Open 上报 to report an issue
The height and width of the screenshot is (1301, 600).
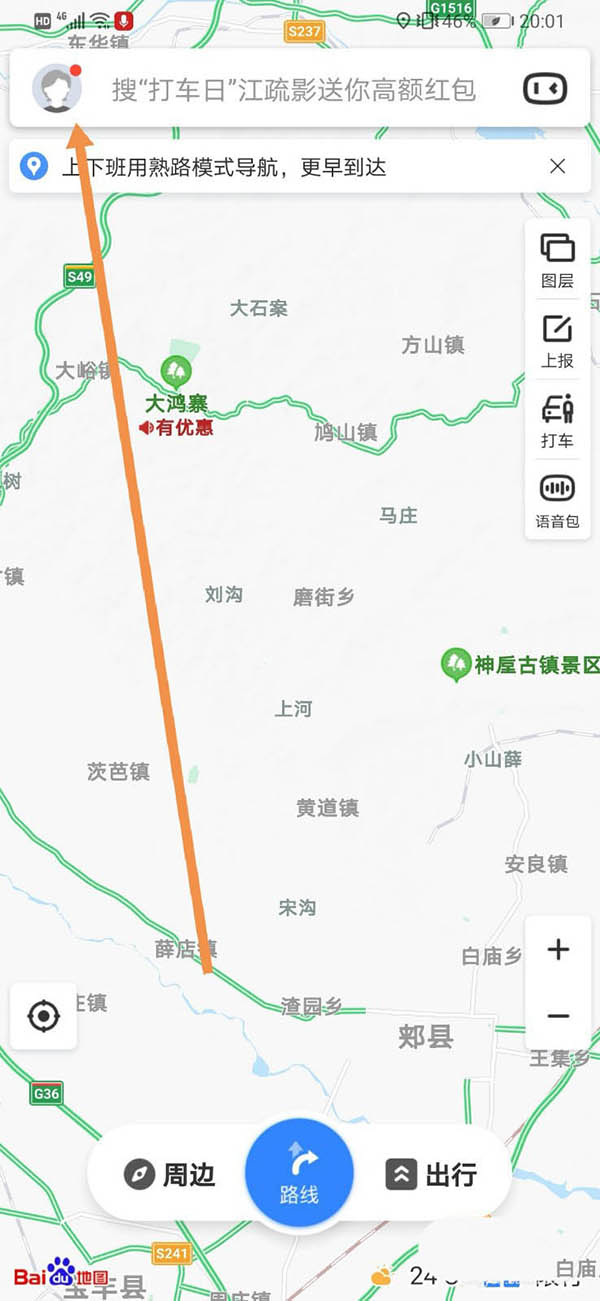point(557,340)
